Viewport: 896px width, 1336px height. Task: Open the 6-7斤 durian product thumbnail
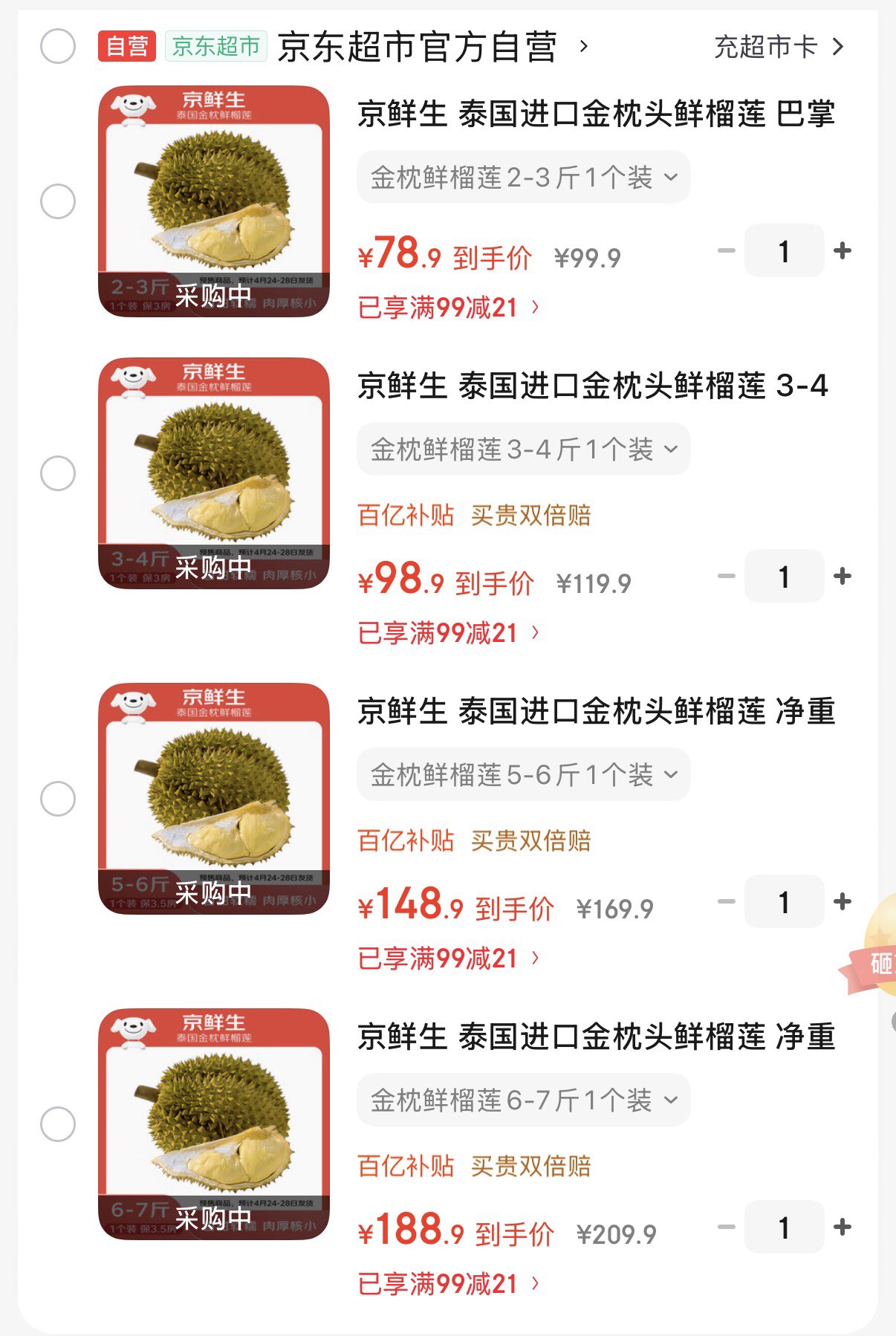click(x=214, y=1124)
